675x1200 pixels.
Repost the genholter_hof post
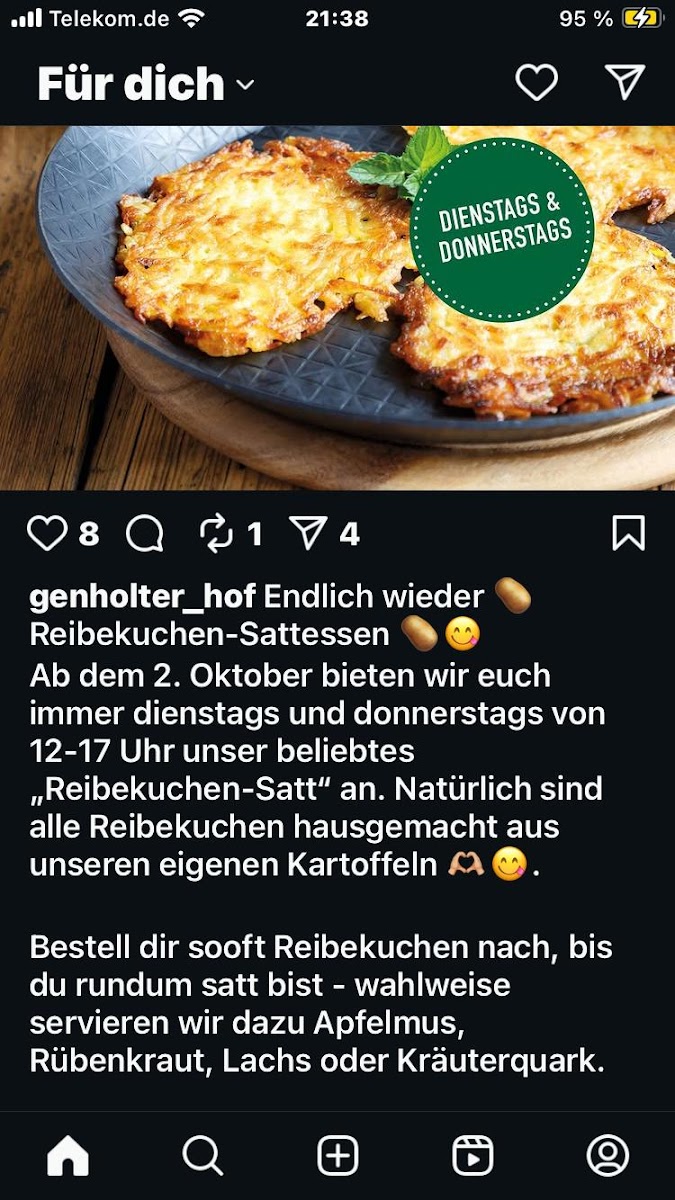pos(216,534)
